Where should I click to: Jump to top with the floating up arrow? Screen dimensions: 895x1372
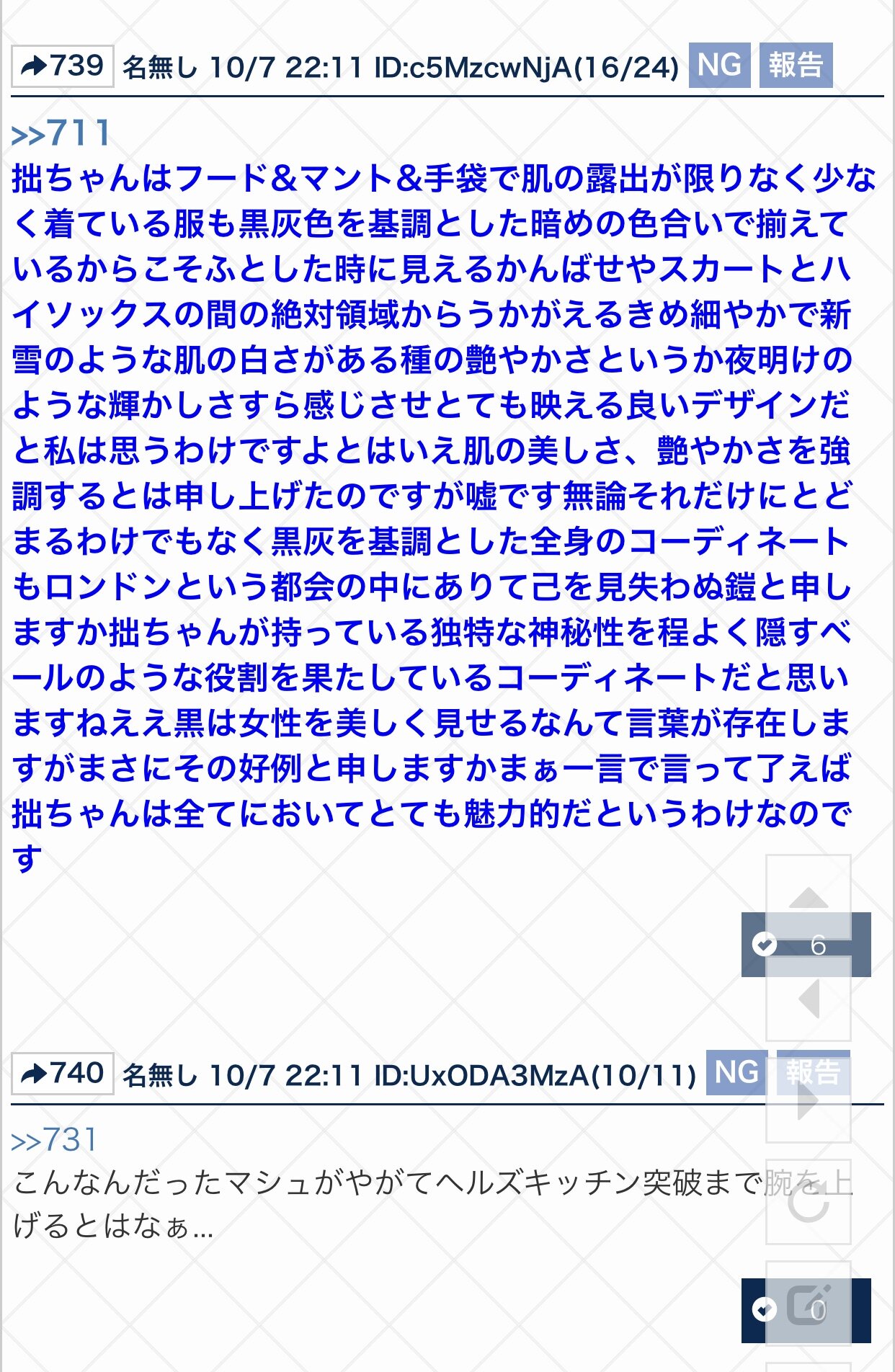(x=809, y=898)
